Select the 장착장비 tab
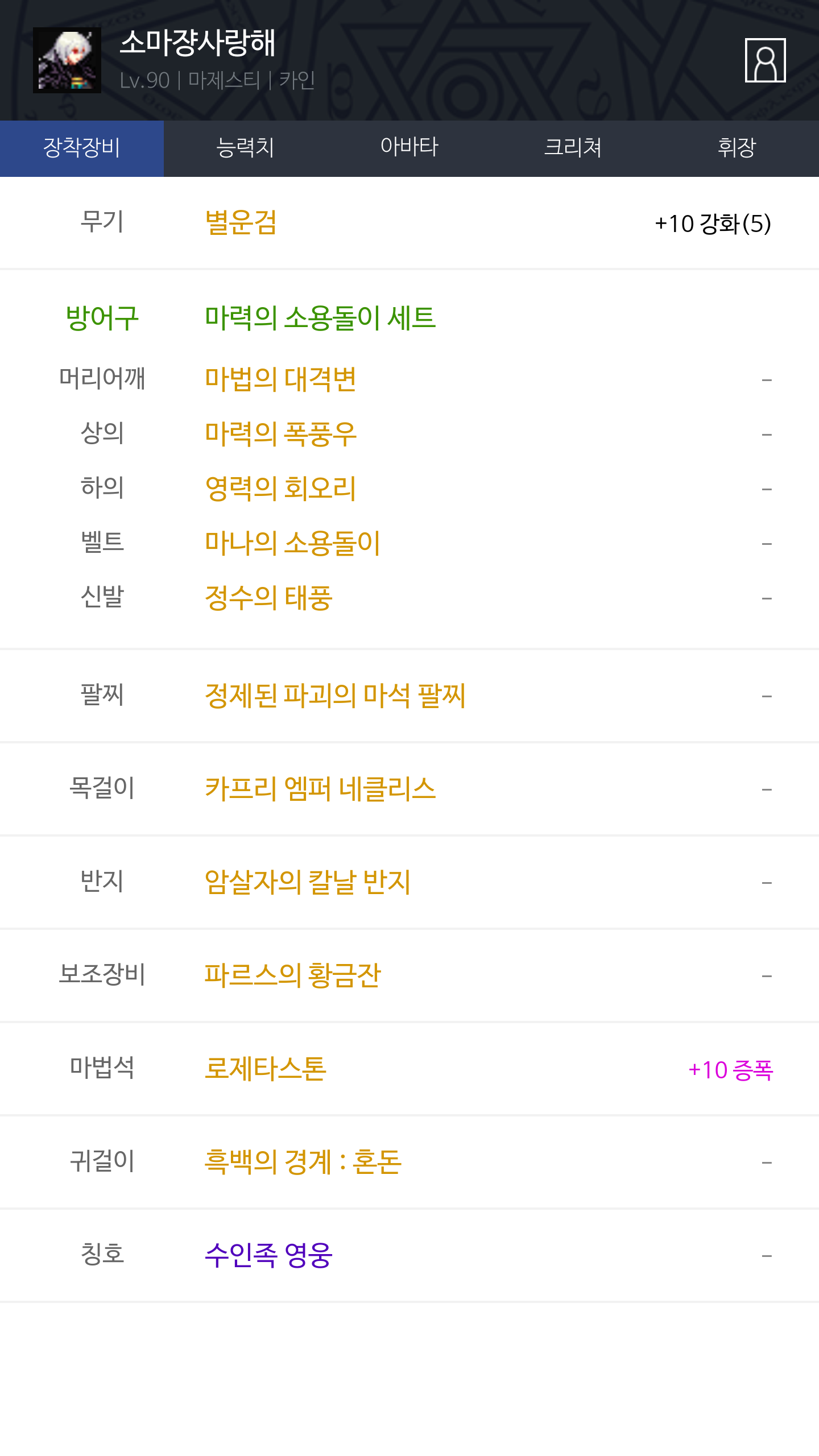The height and width of the screenshot is (1456, 819). tap(82, 148)
